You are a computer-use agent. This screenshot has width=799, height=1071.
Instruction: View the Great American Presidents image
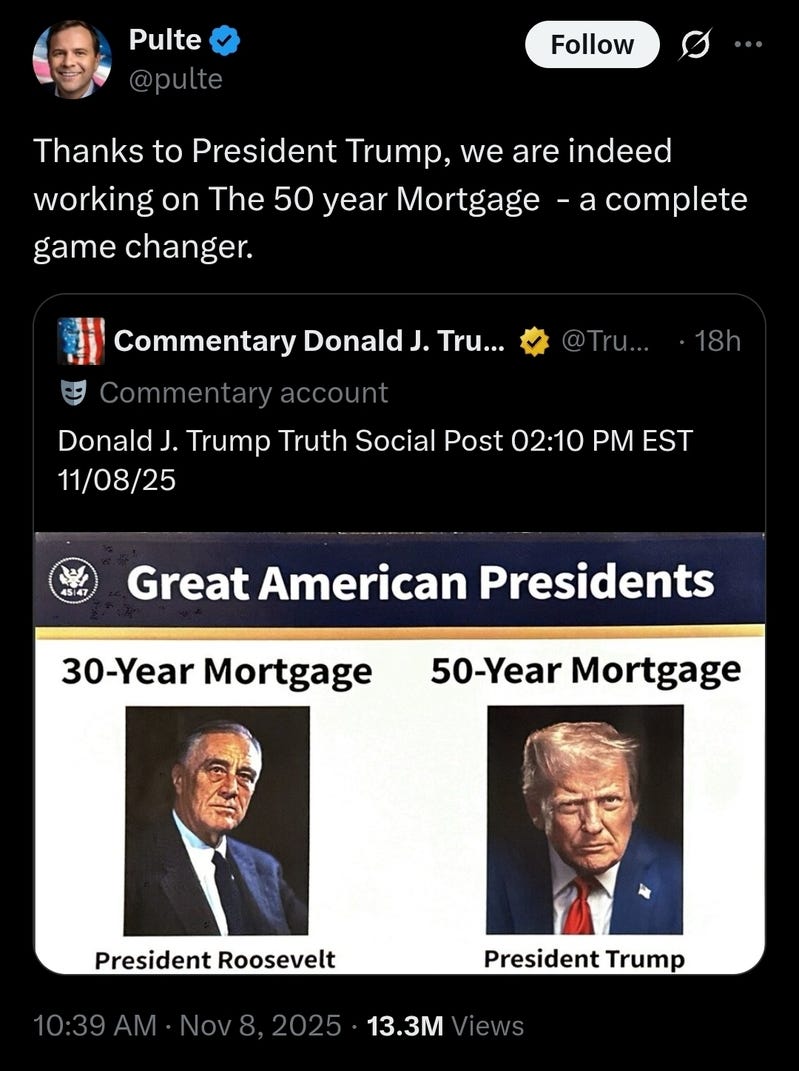(x=399, y=752)
